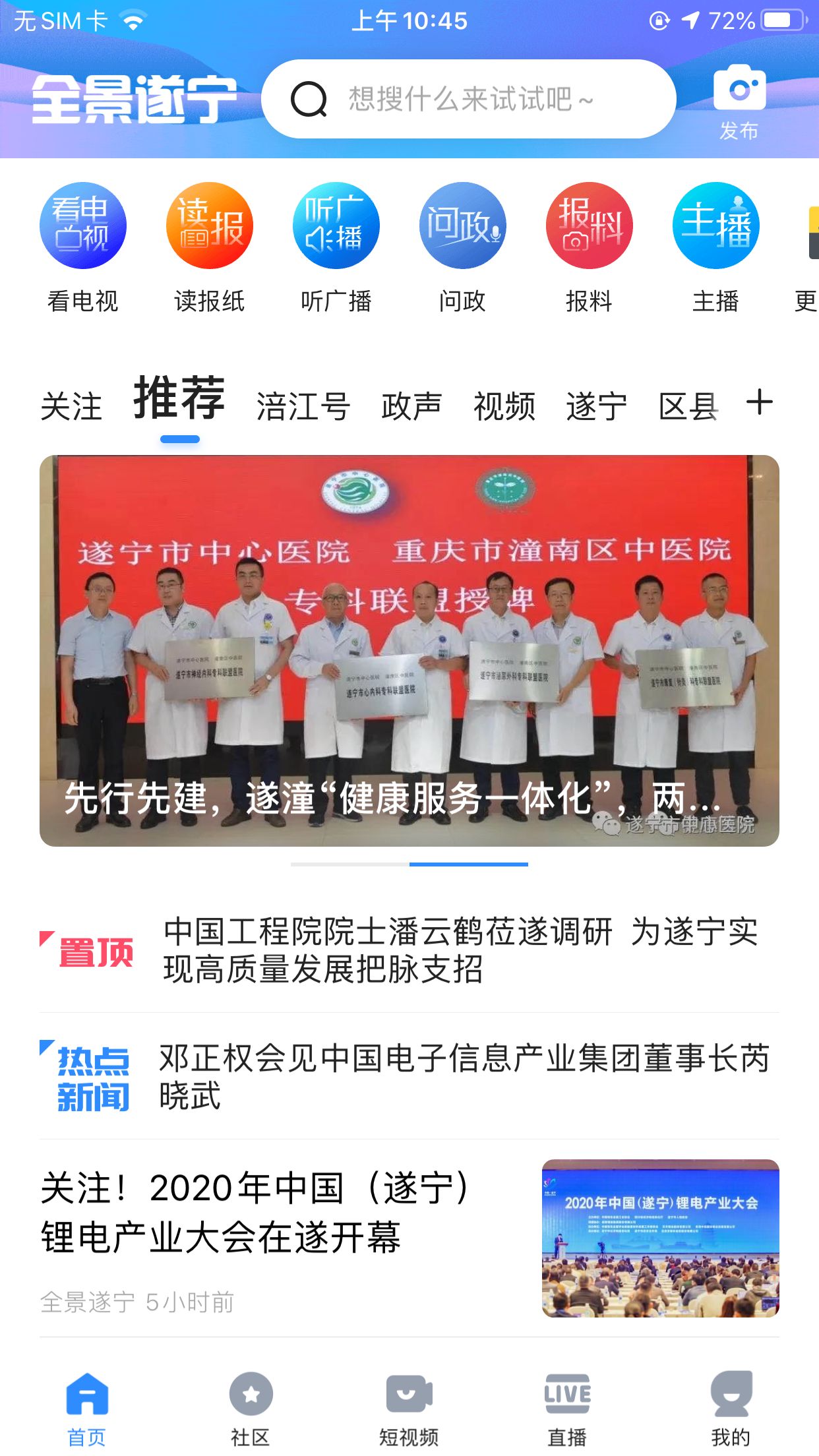
Task: Open 听广播 (Listen Radio) feature
Action: (x=336, y=225)
